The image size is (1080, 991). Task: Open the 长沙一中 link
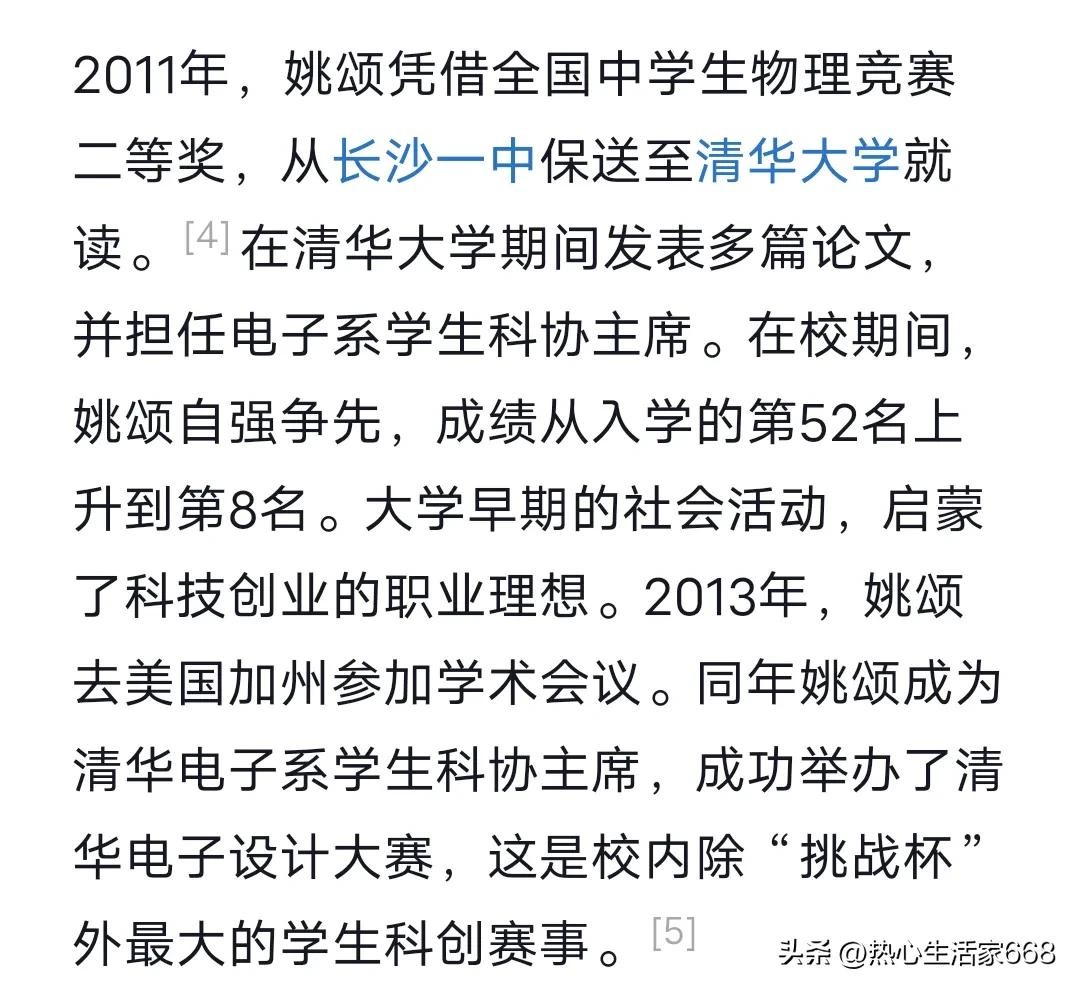click(x=434, y=163)
